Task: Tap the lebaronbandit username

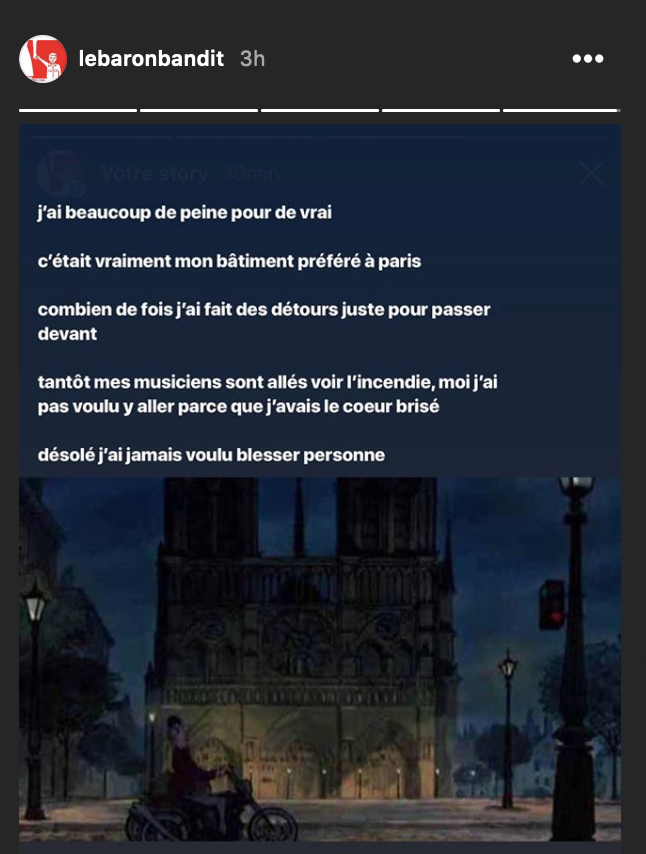Action: 153,59
